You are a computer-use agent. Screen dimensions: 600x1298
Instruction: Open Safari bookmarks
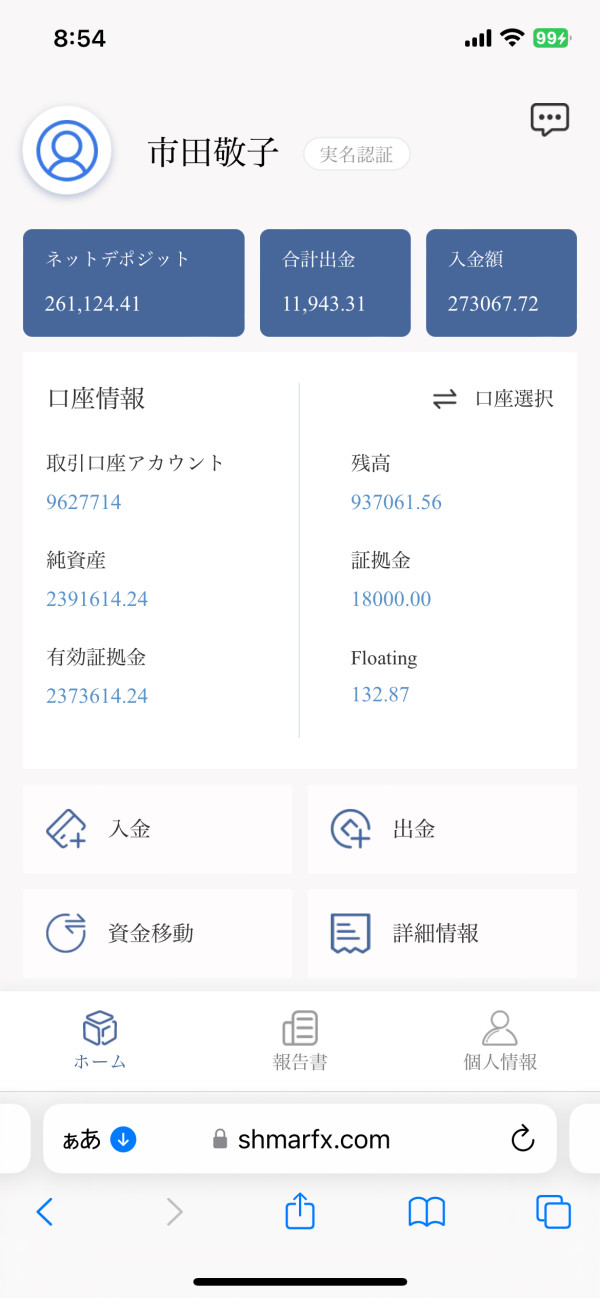427,1212
